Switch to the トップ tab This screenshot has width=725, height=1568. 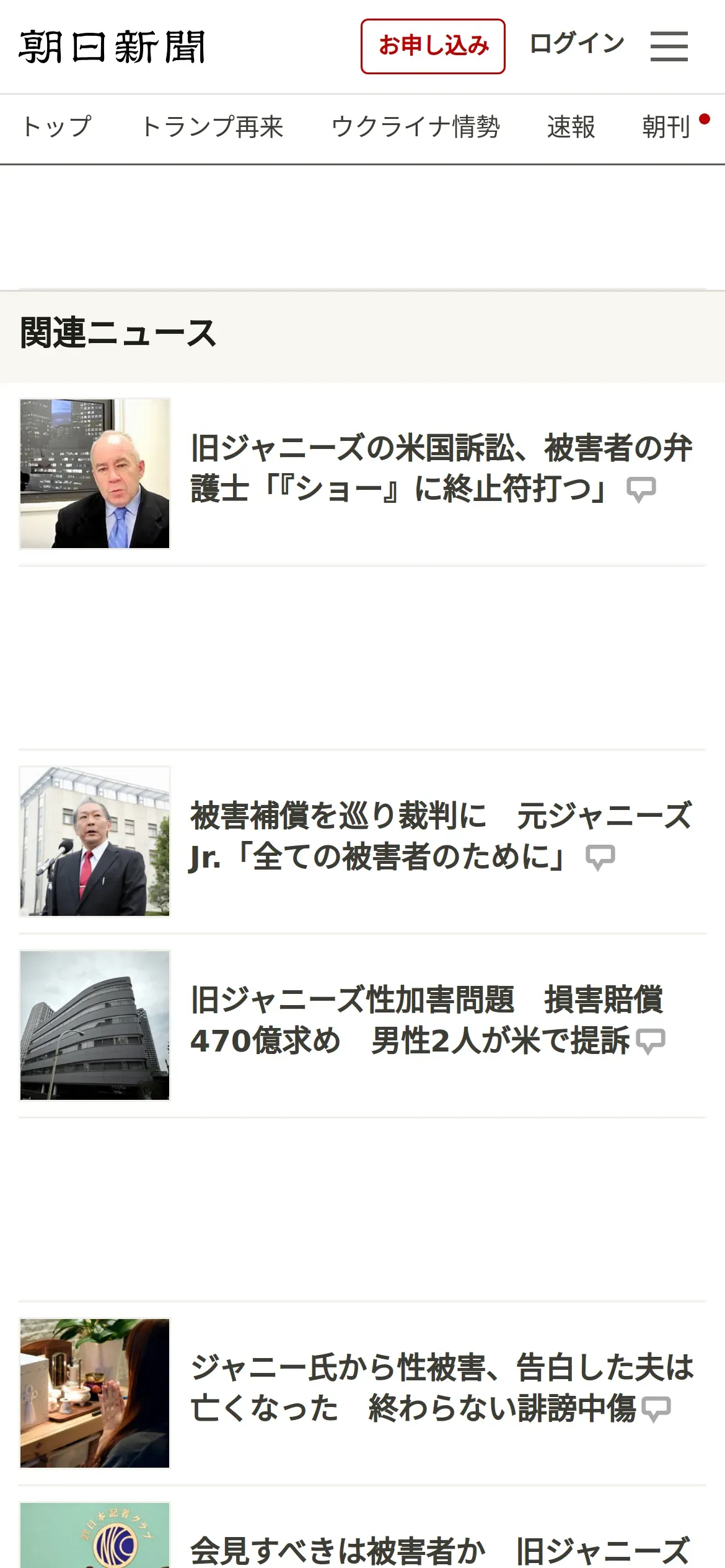(x=56, y=127)
